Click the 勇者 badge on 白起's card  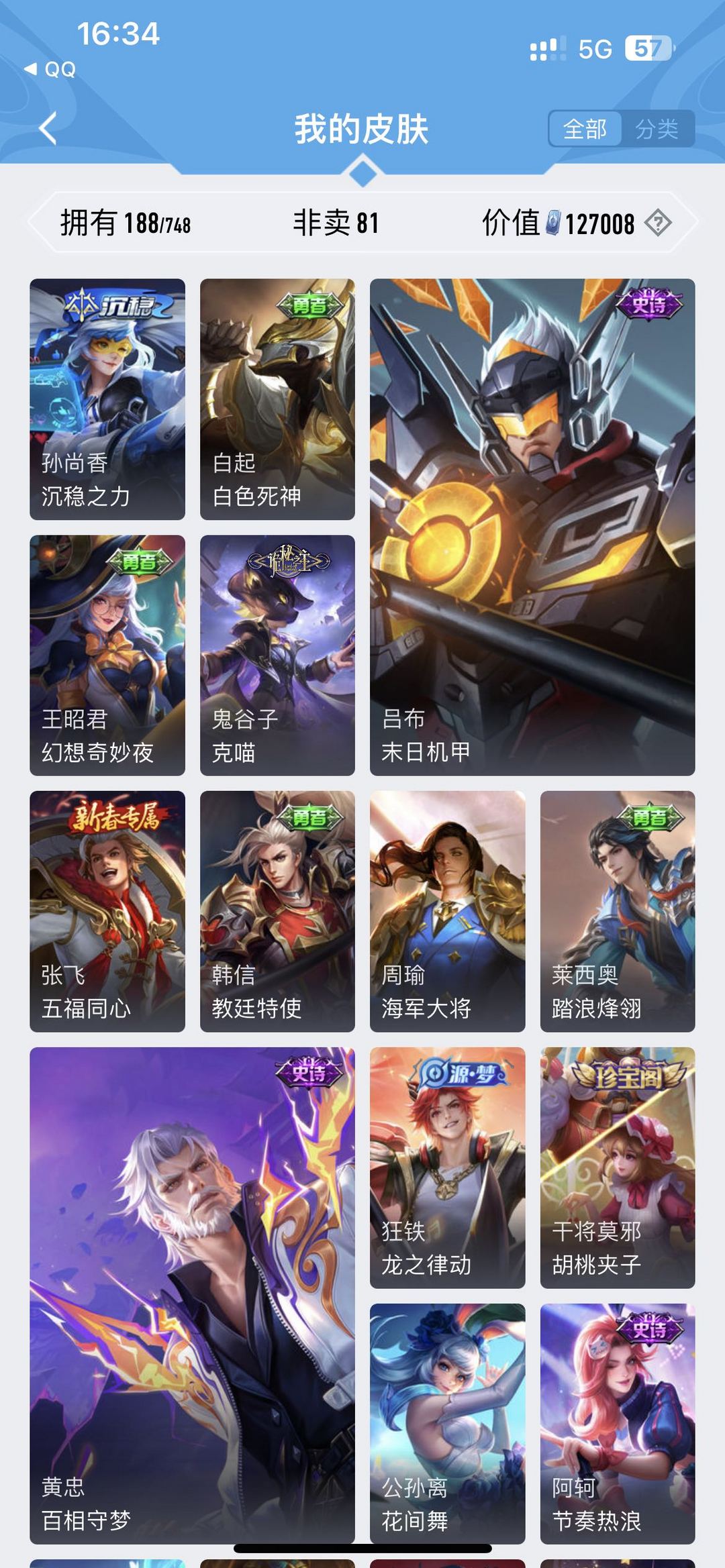pos(309,306)
